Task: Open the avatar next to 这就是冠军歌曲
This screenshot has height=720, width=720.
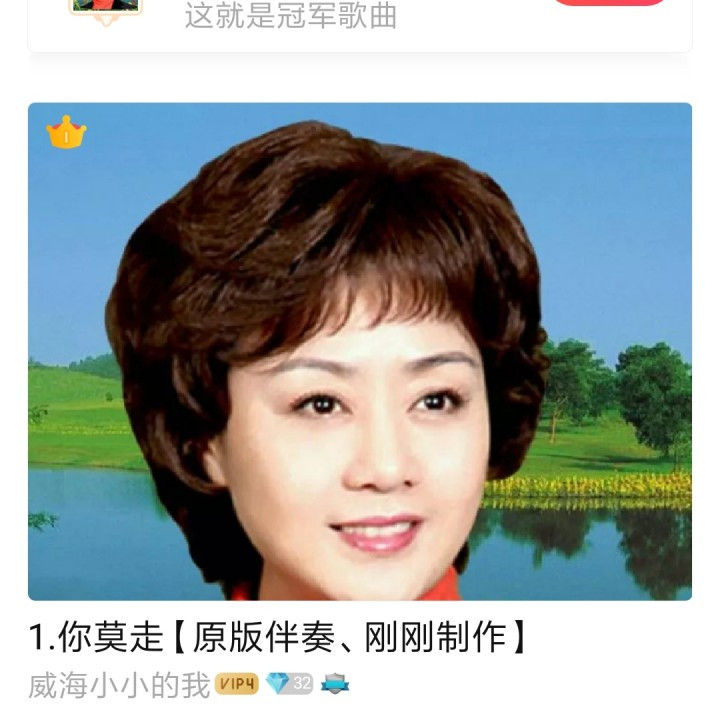Action: tap(106, 6)
